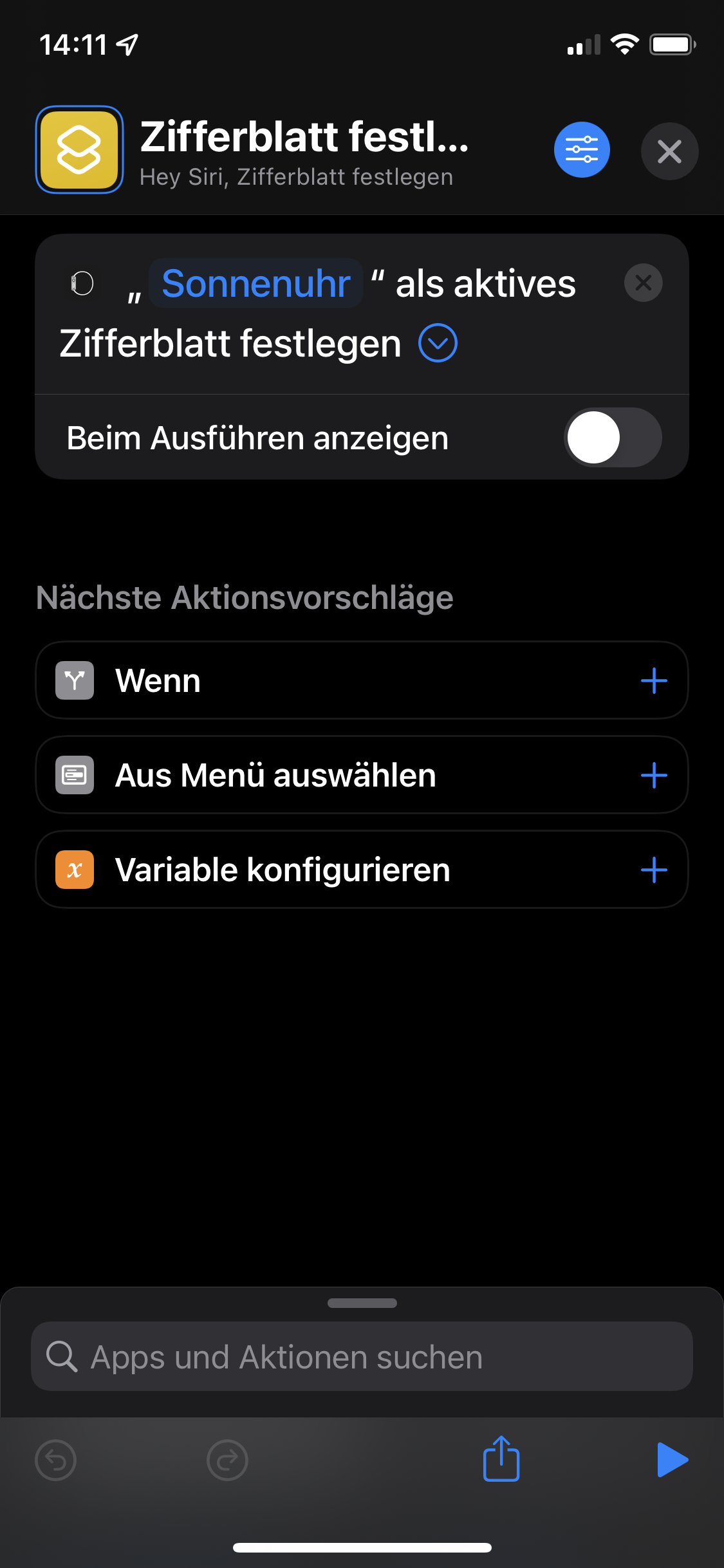This screenshot has height=1568, width=724.
Task: Open the shortcut settings sliders icon
Action: point(582,150)
